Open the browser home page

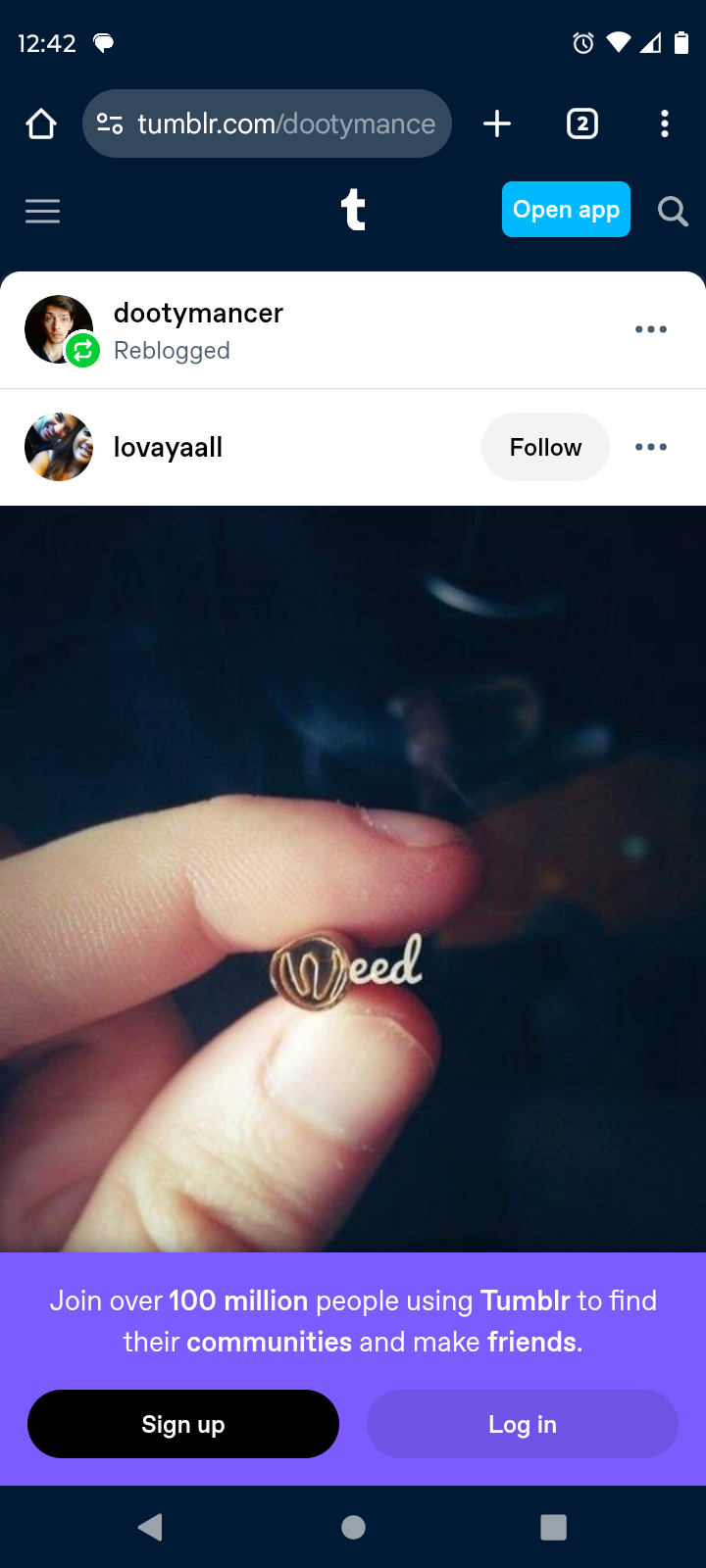41,123
